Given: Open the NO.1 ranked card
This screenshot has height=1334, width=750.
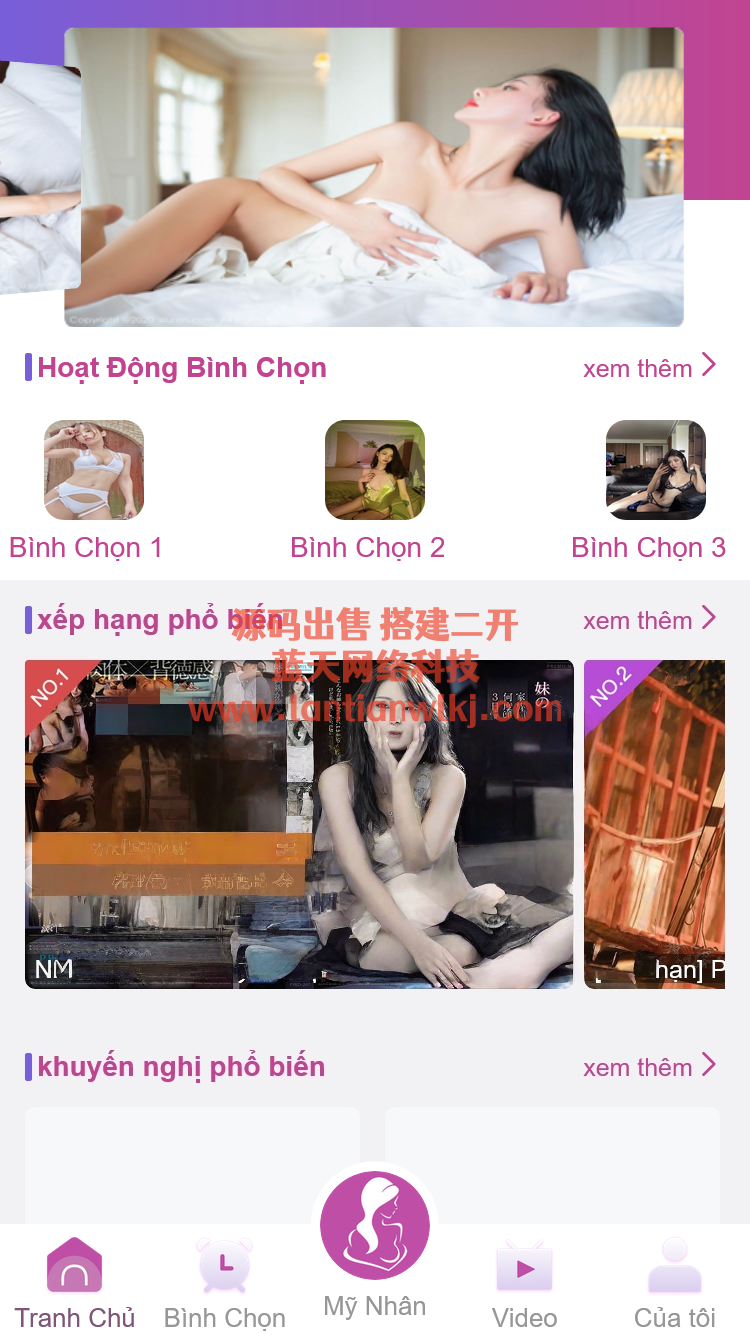Looking at the screenshot, I should coord(299,824).
